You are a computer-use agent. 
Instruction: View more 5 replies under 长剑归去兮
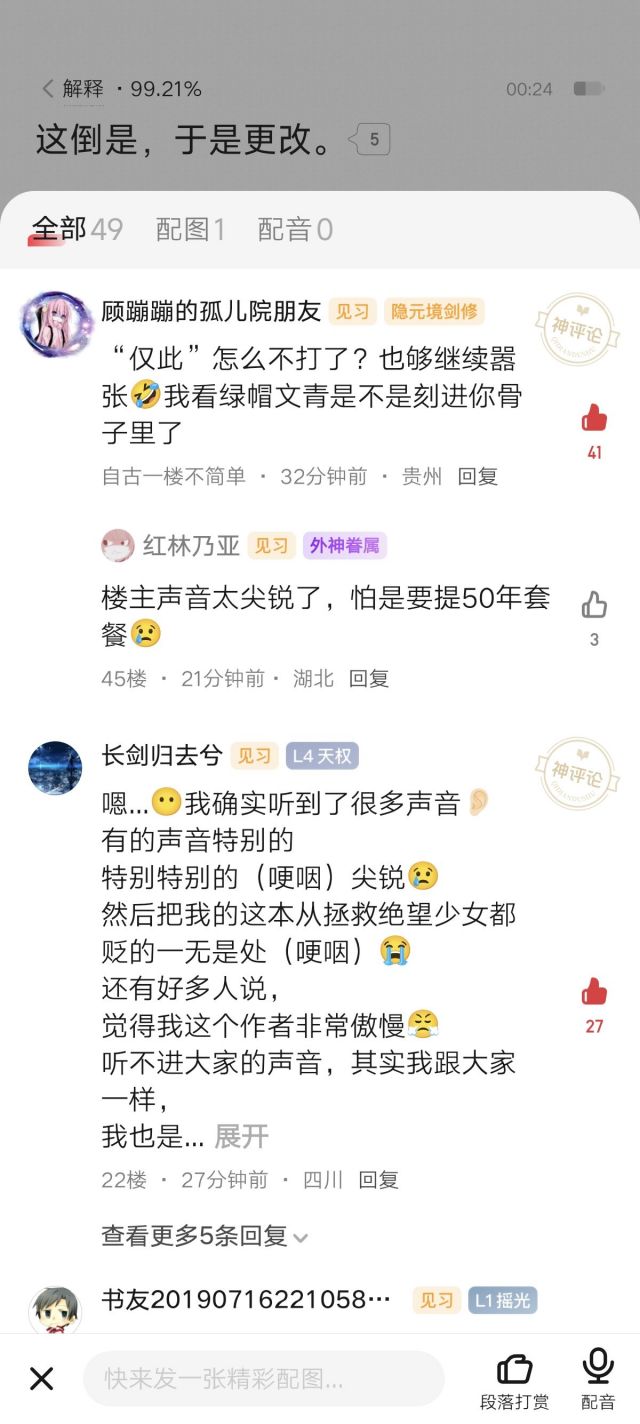pos(204,1236)
